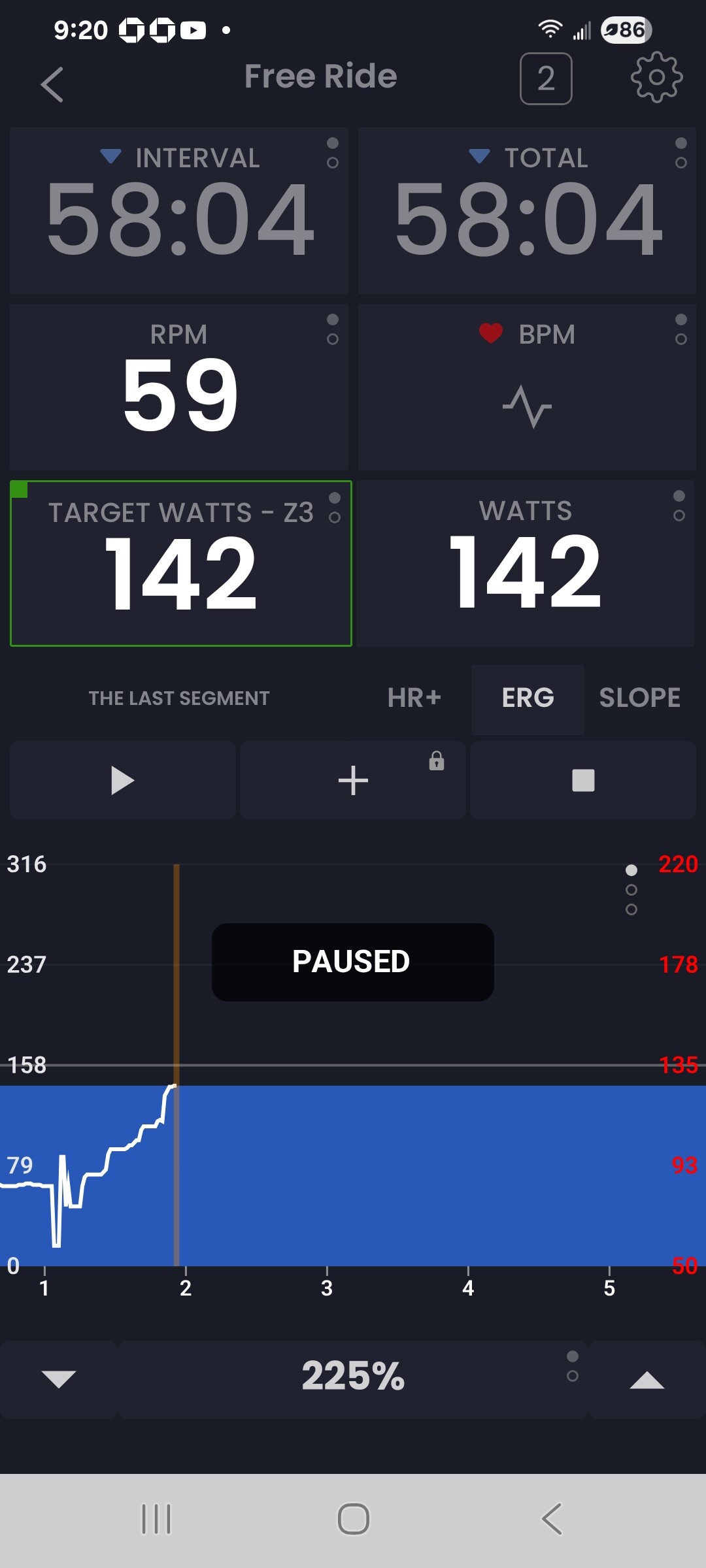Add a new interval with the plus button
The width and height of the screenshot is (706, 1568).
pyautogui.click(x=353, y=780)
